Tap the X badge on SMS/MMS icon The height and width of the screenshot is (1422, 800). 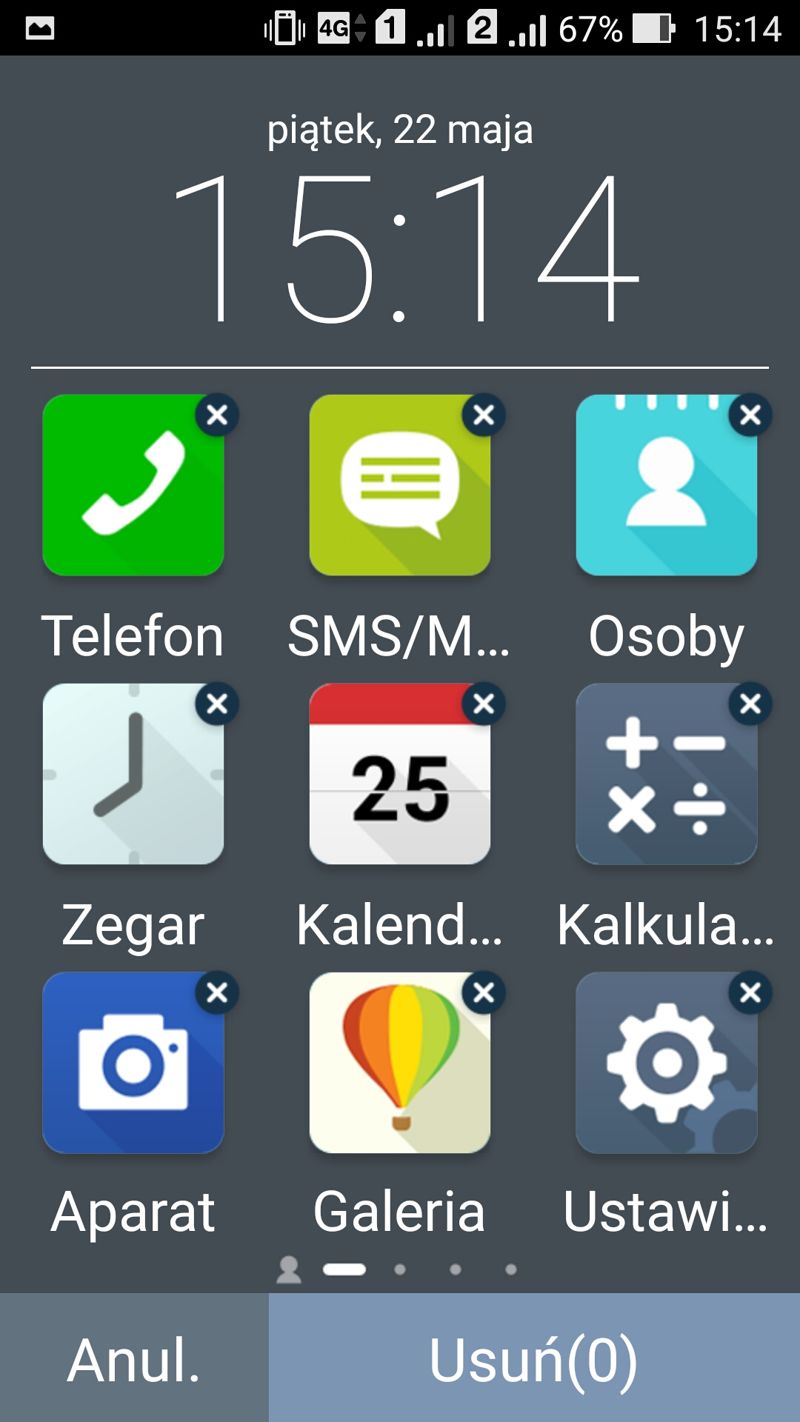tap(484, 414)
